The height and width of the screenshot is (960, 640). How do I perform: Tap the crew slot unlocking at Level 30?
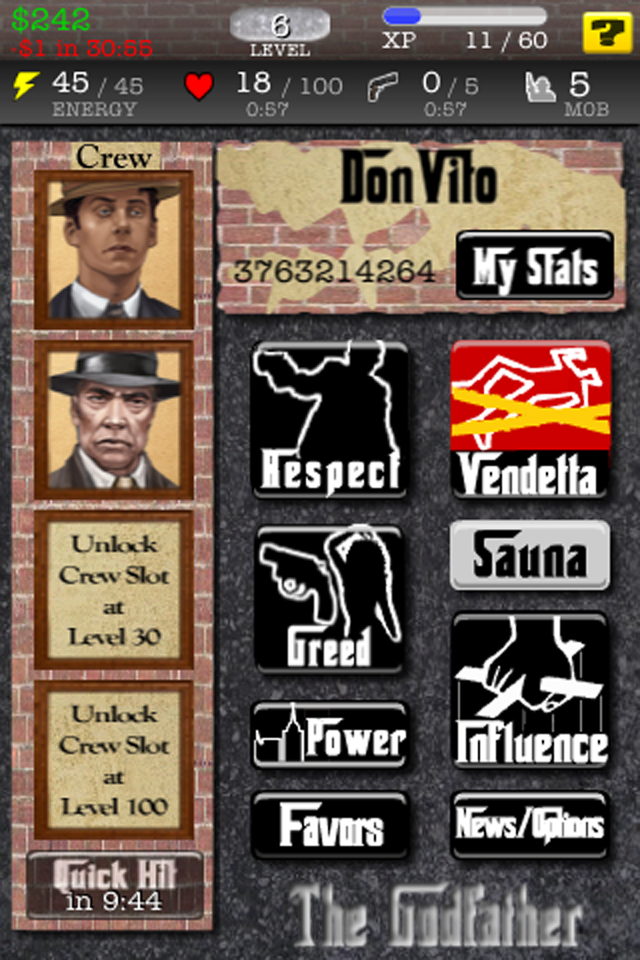click(114, 590)
